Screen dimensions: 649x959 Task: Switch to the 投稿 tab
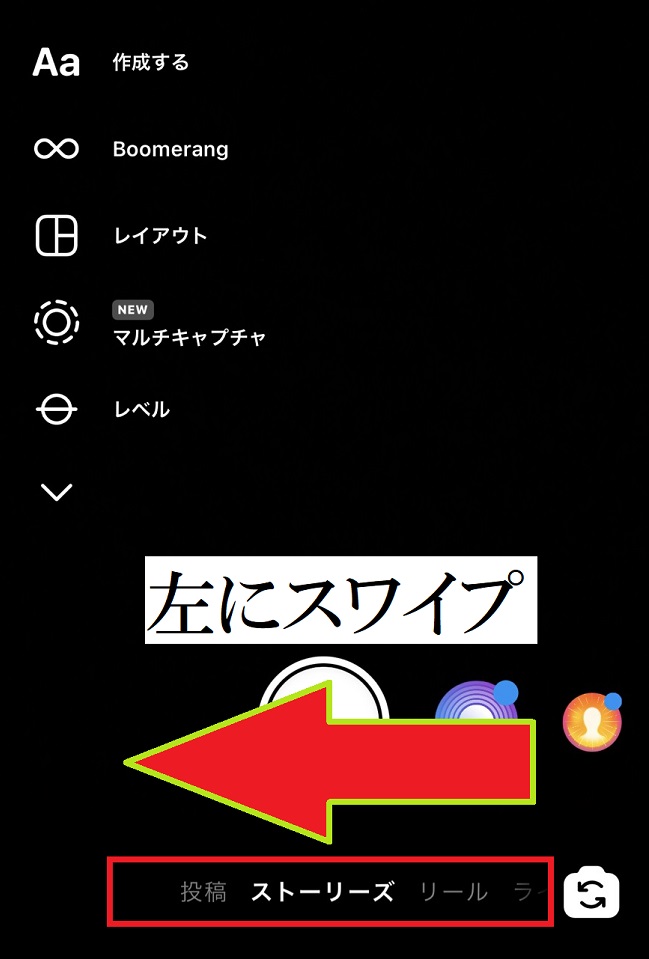click(x=203, y=892)
